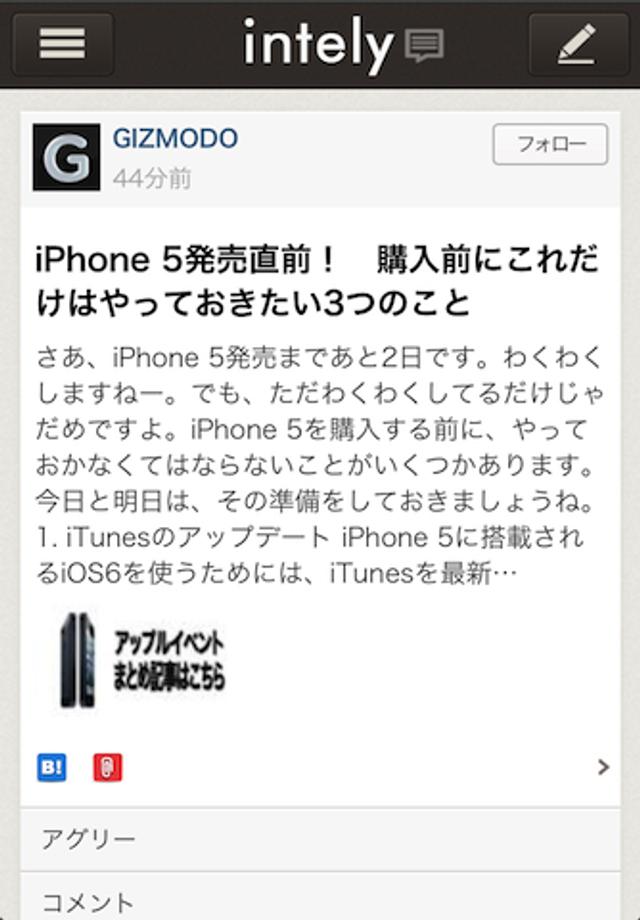Image resolution: width=640 pixels, height=920 pixels.
Task: Compose a new post with pencil icon
Action: click(577, 44)
